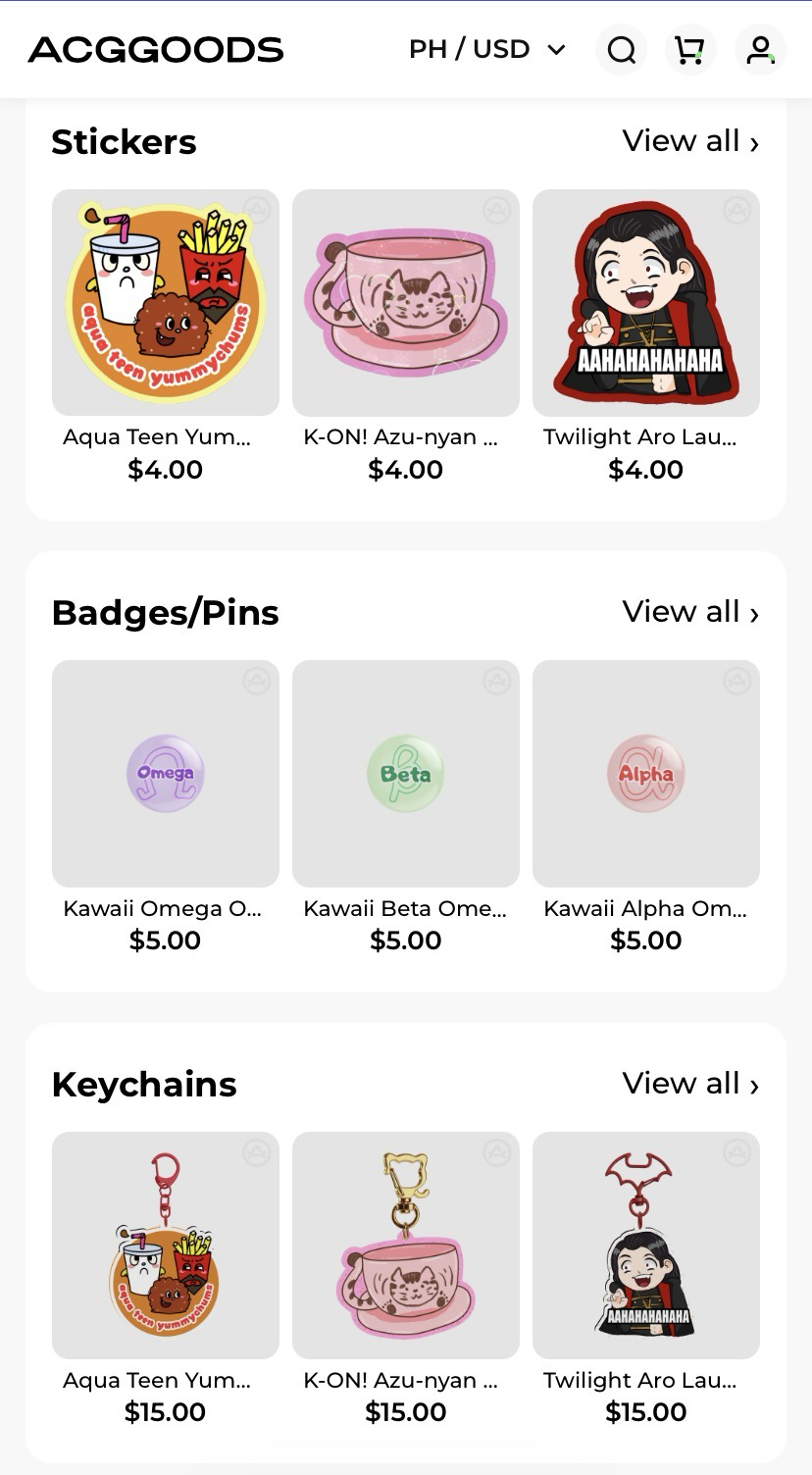Open the search icon

pos(621,50)
